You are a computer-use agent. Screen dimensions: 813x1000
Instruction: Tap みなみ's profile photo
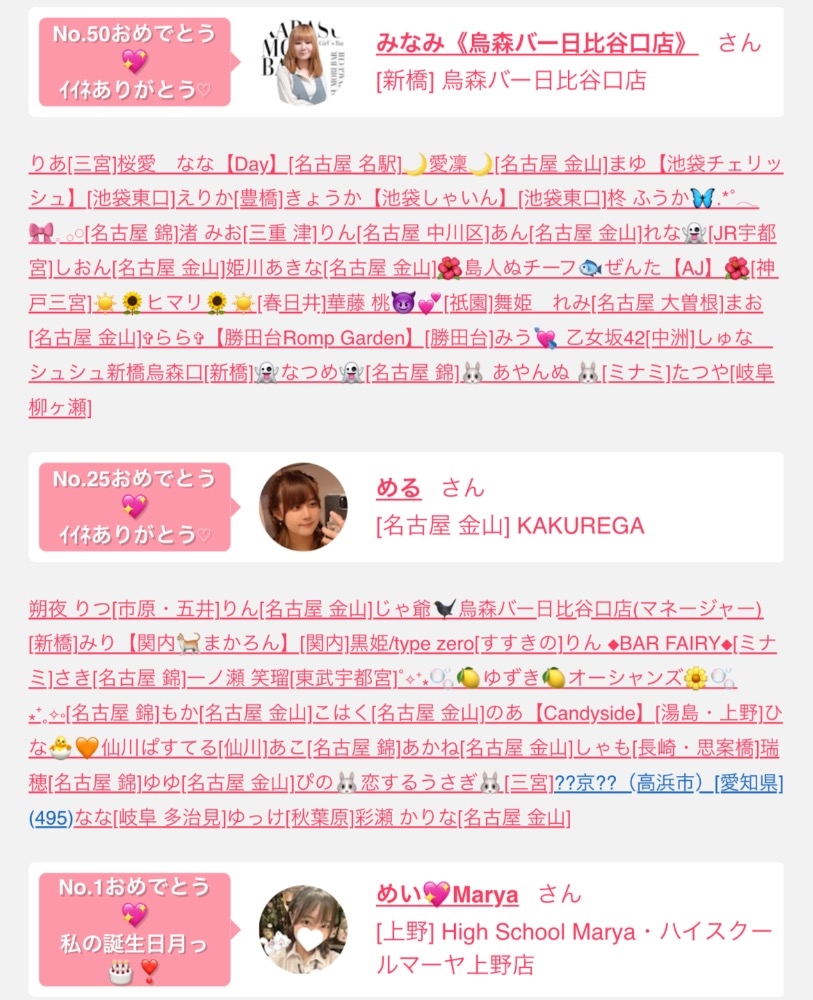click(303, 62)
